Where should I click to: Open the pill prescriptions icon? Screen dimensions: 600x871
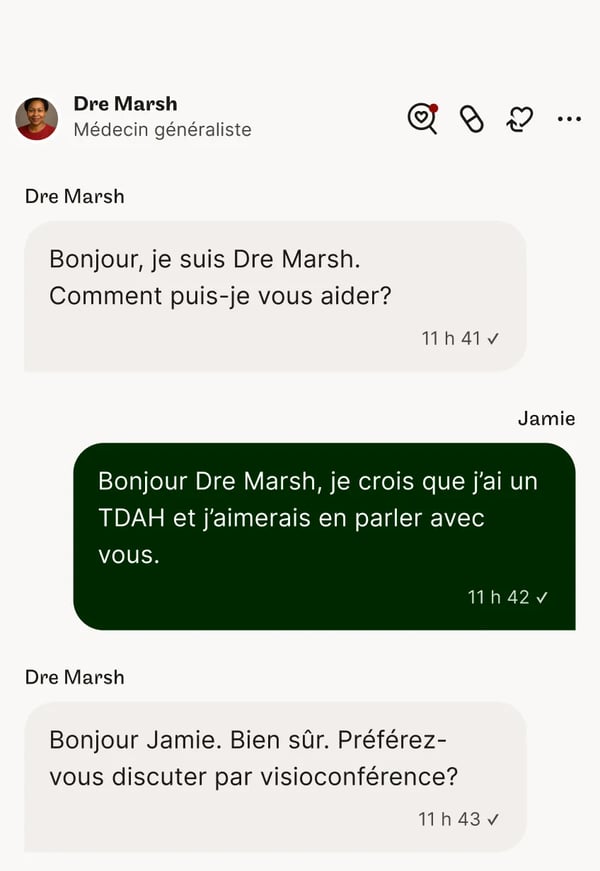(x=472, y=119)
